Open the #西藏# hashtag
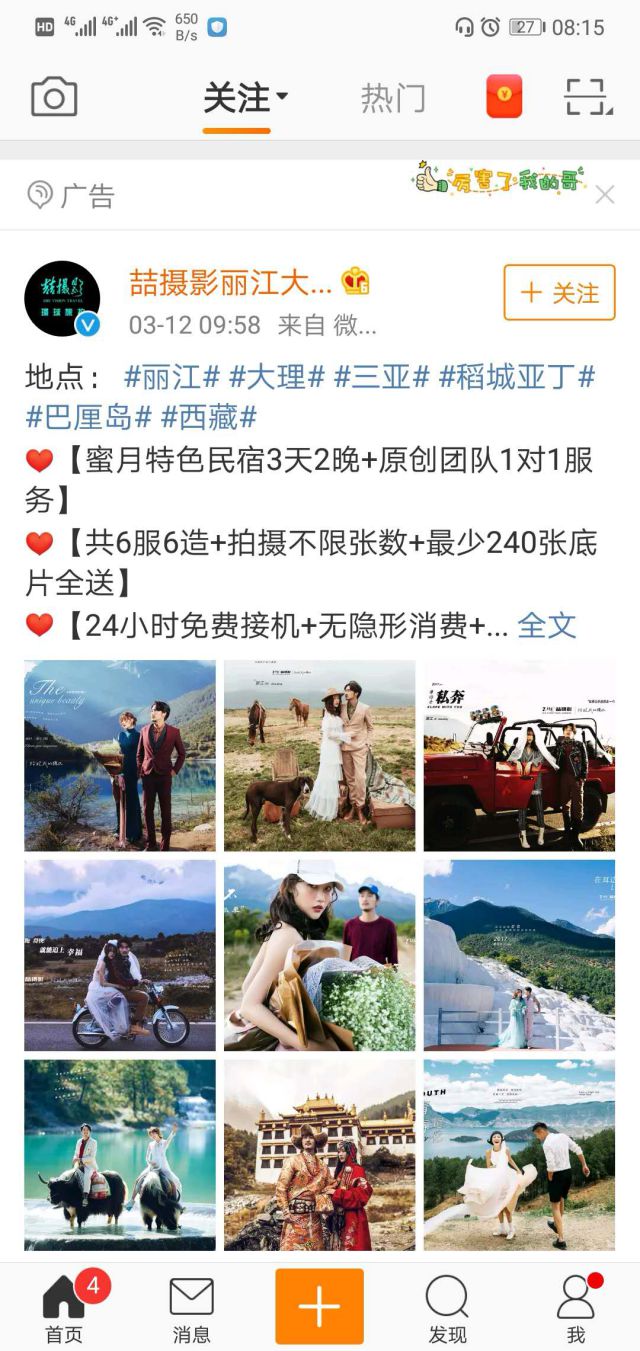Viewport: 640px width, 1351px height. (x=209, y=416)
